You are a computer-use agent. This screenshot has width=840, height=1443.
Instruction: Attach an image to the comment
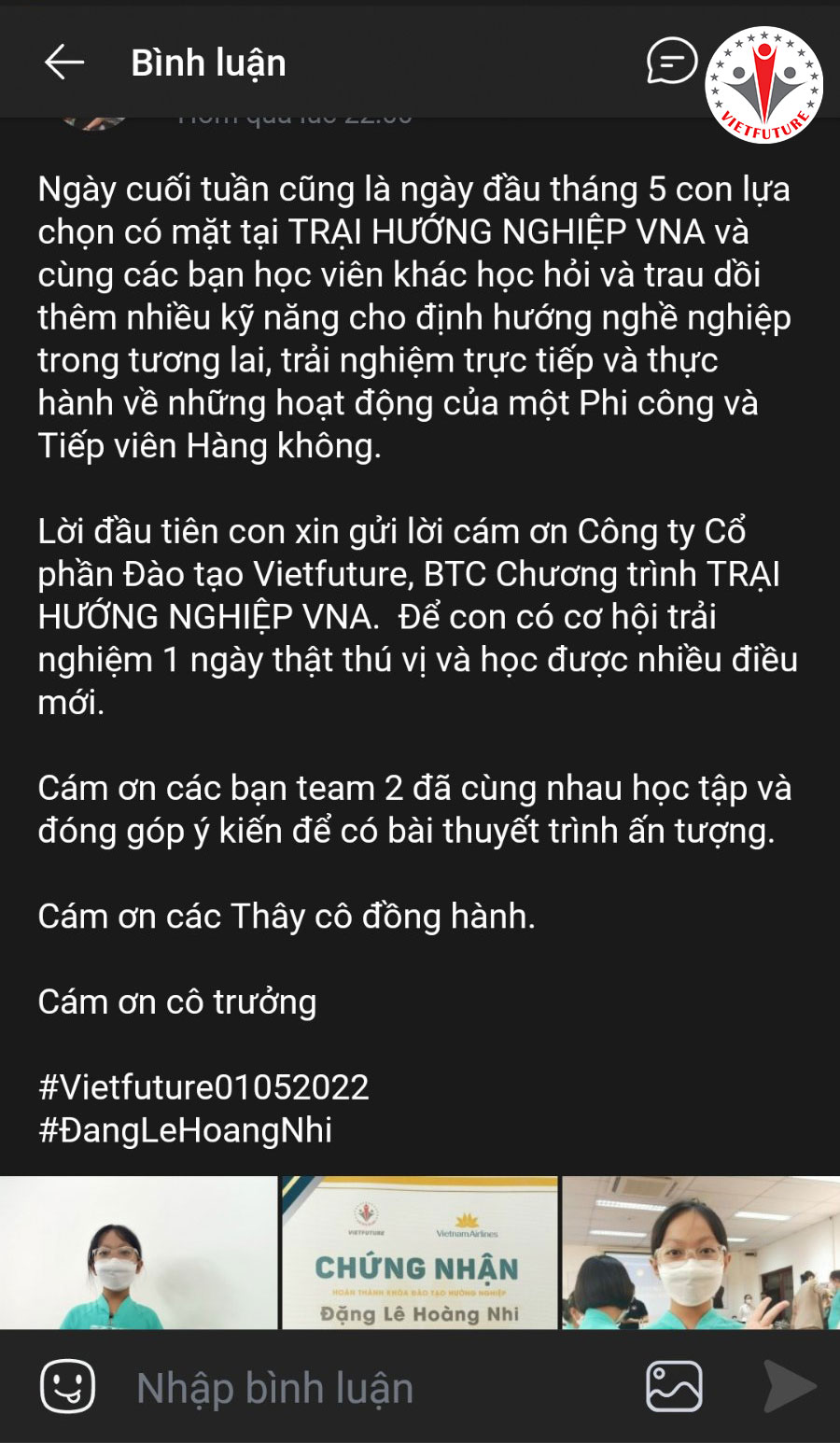click(674, 1386)
